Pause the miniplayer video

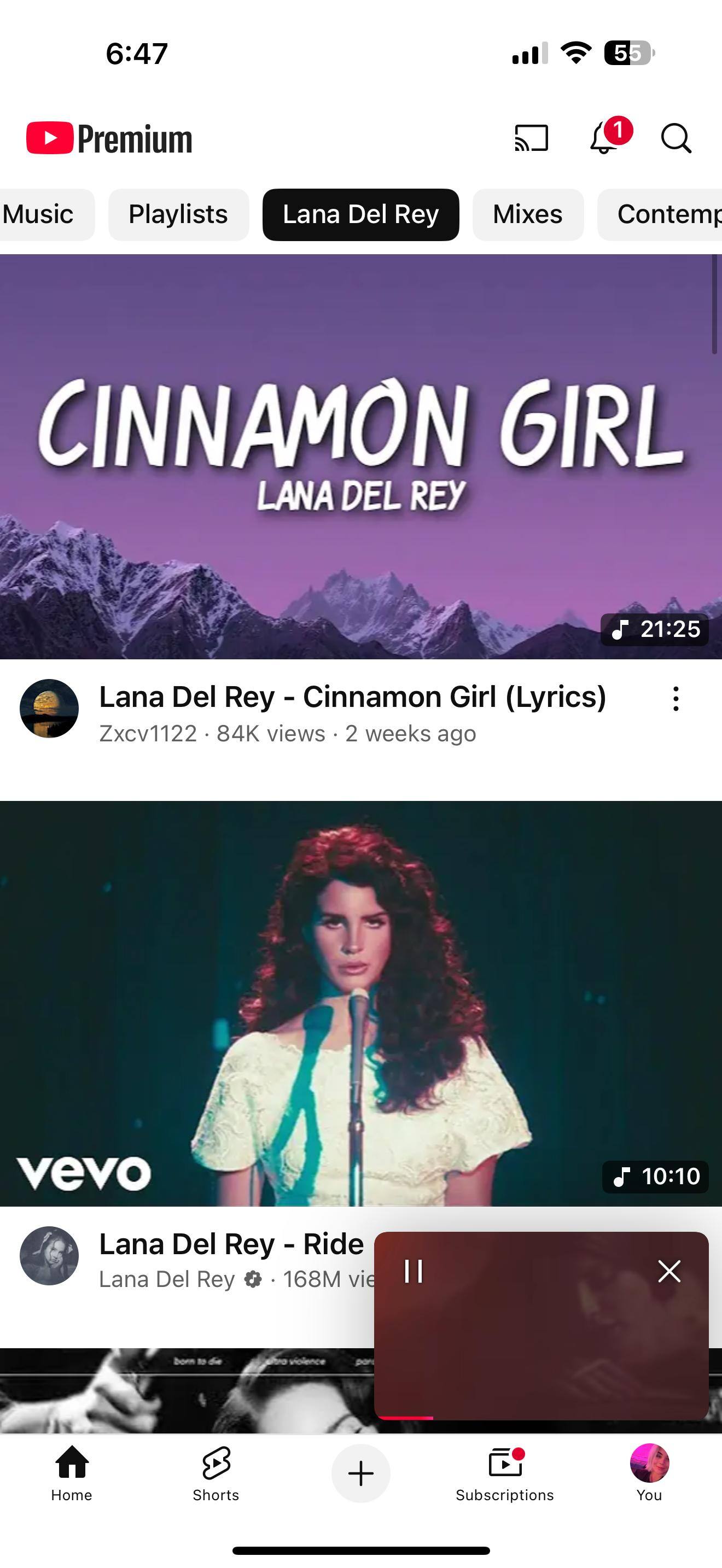coord(414,1271)
